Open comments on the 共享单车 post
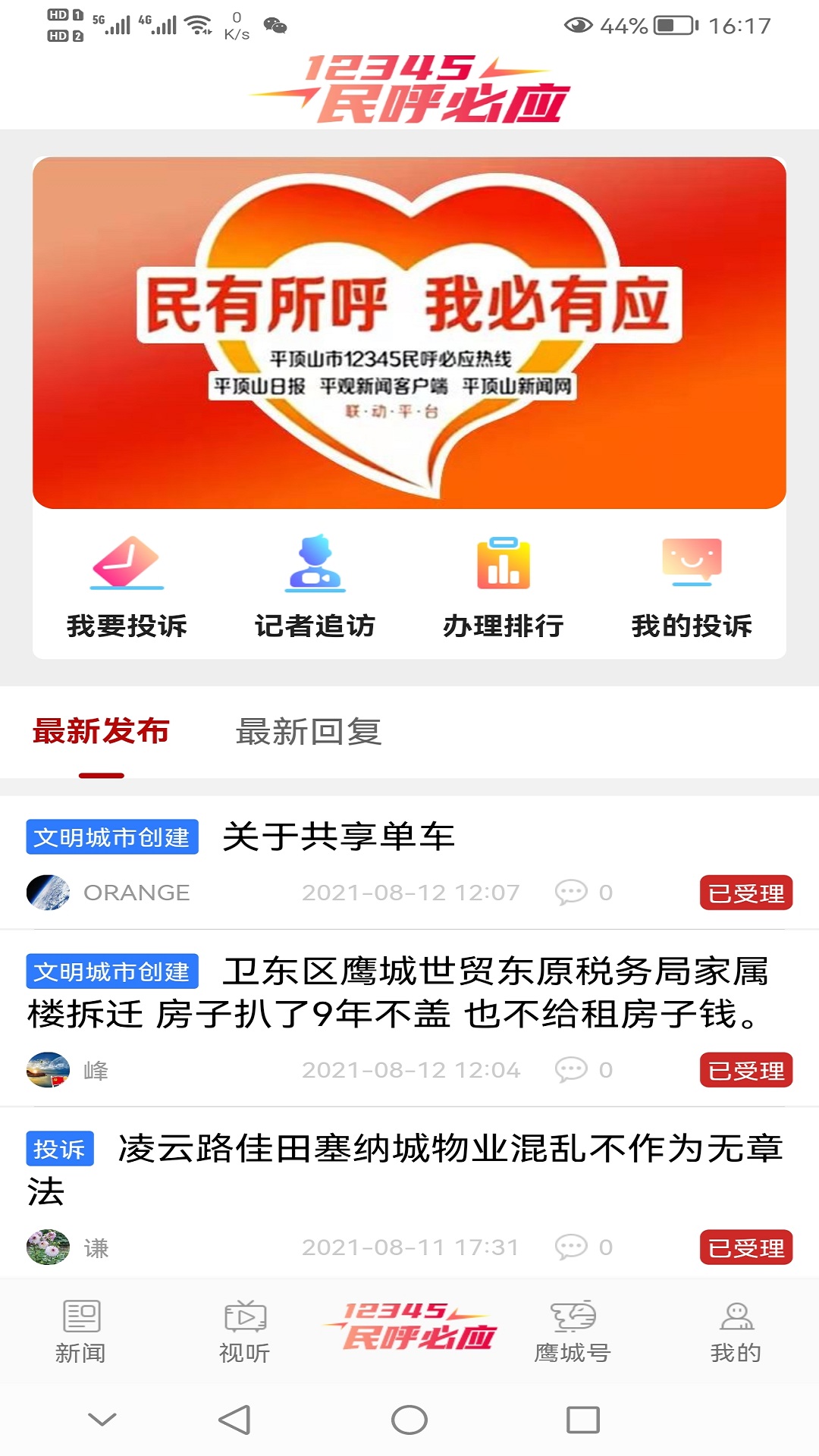 tap(573, 892)
